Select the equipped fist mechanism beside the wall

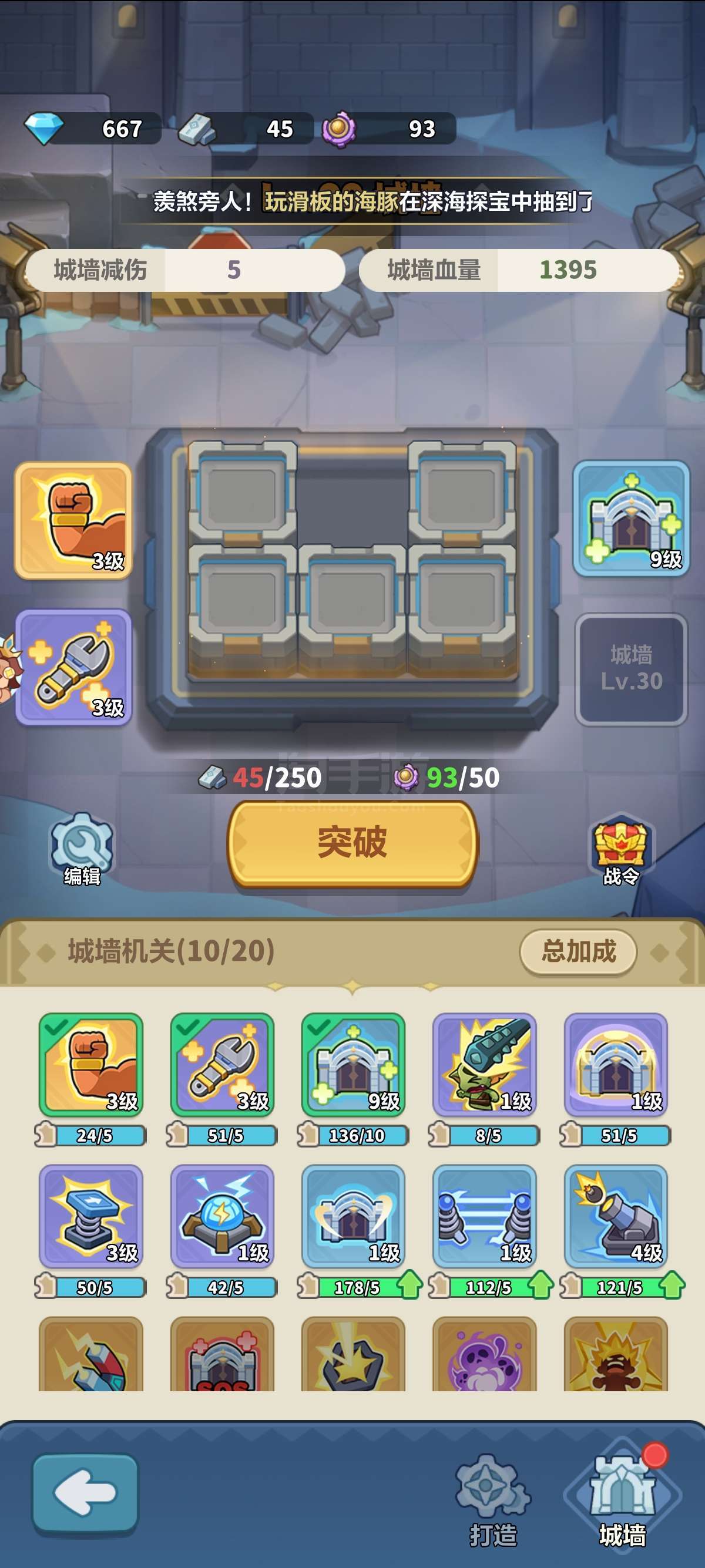(x=73, y=520)
